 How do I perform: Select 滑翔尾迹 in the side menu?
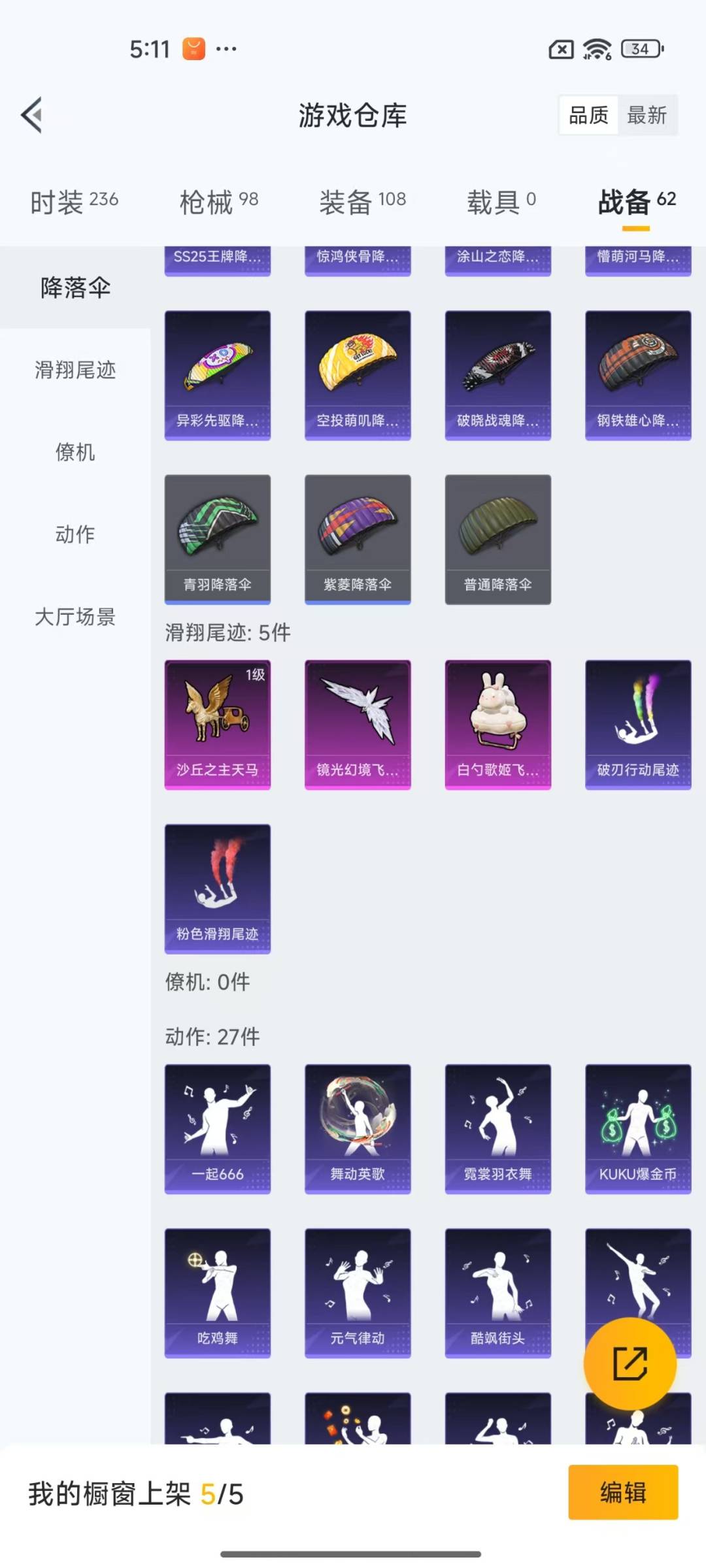75,370
